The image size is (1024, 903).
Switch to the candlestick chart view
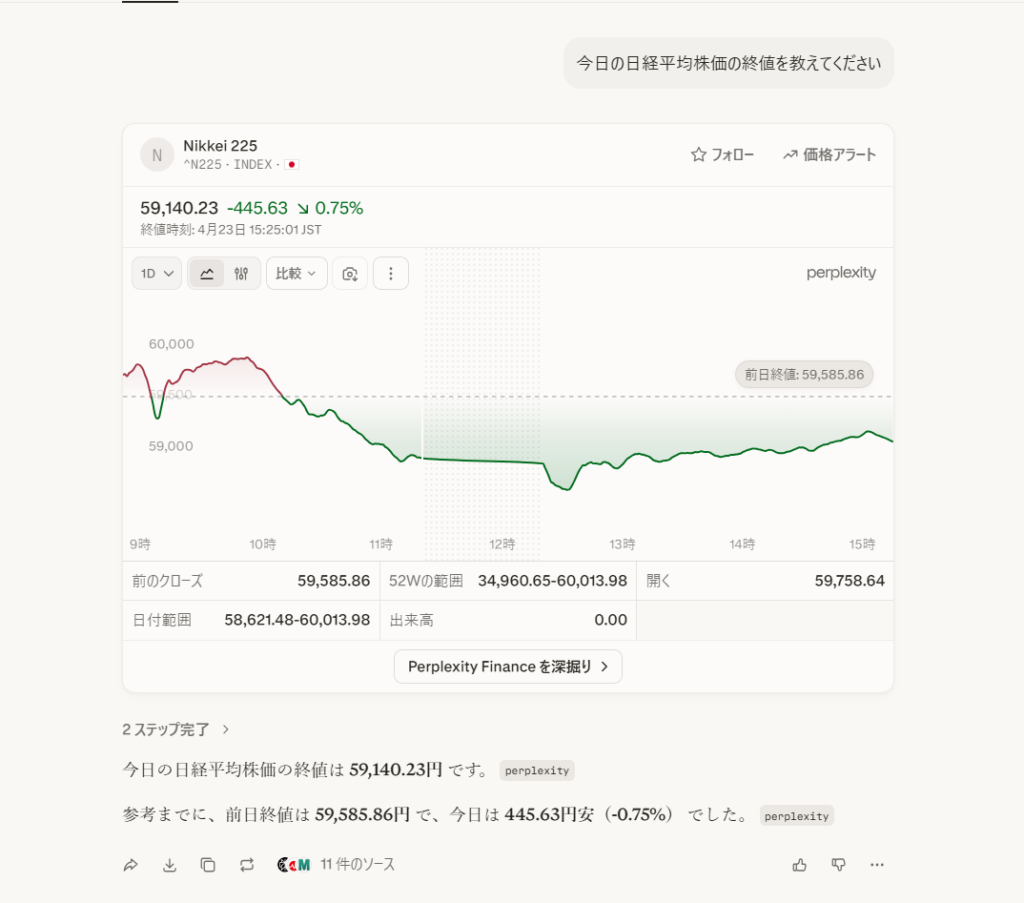(241, 273)
